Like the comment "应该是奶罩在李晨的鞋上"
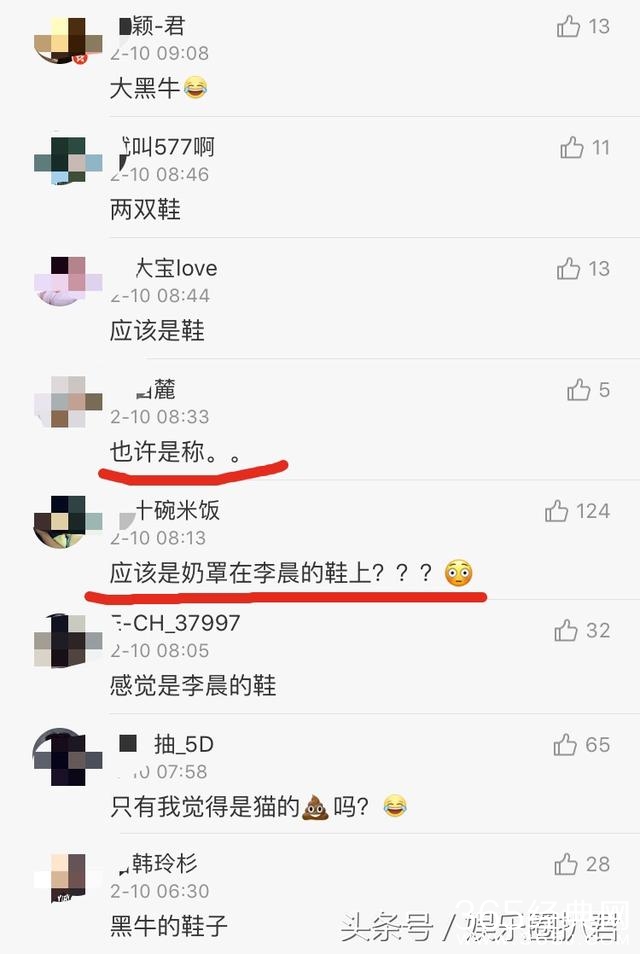Screen dimensions: 640x954 coord(557,512)
